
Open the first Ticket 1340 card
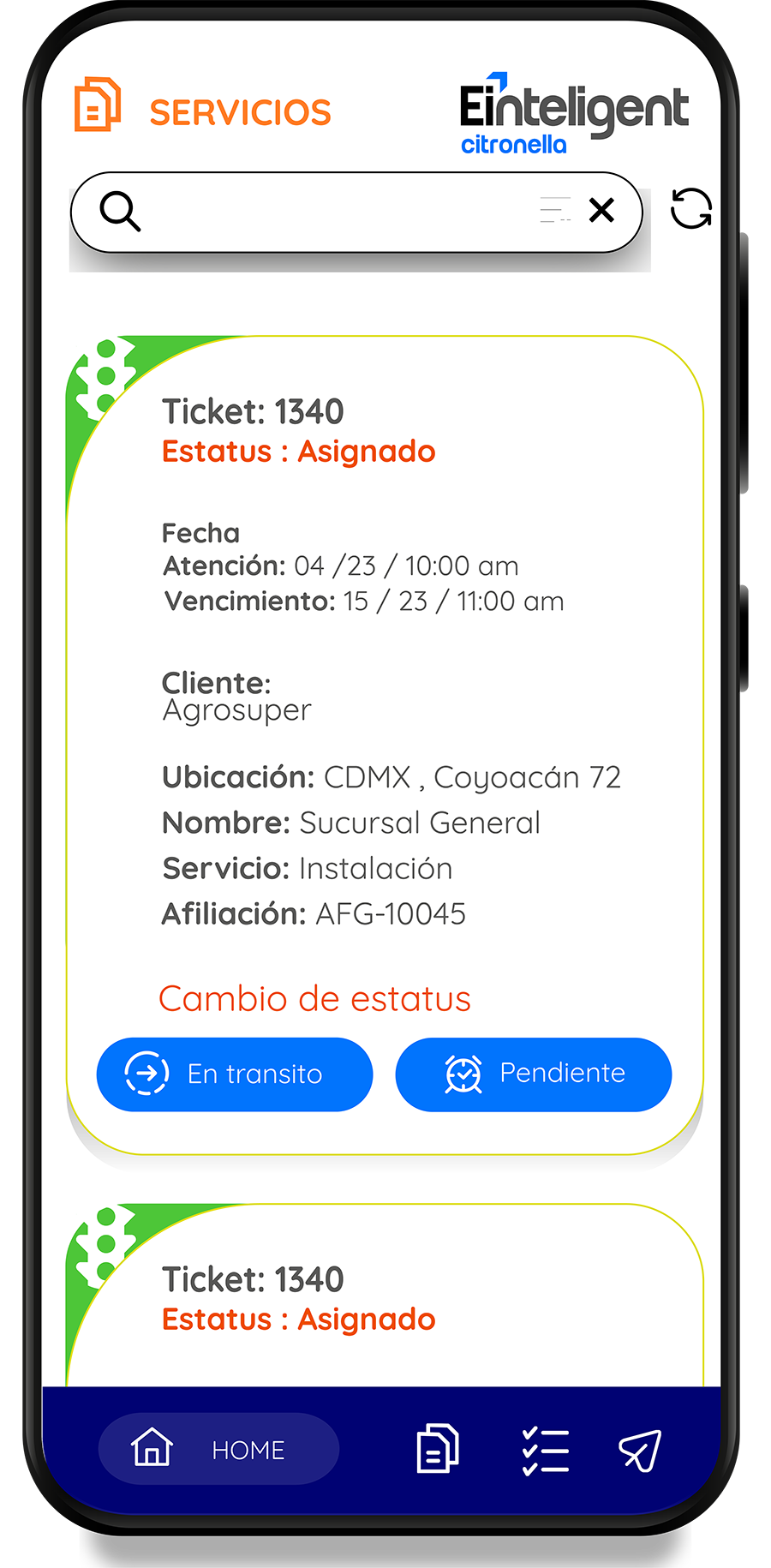tap(385, 685)
